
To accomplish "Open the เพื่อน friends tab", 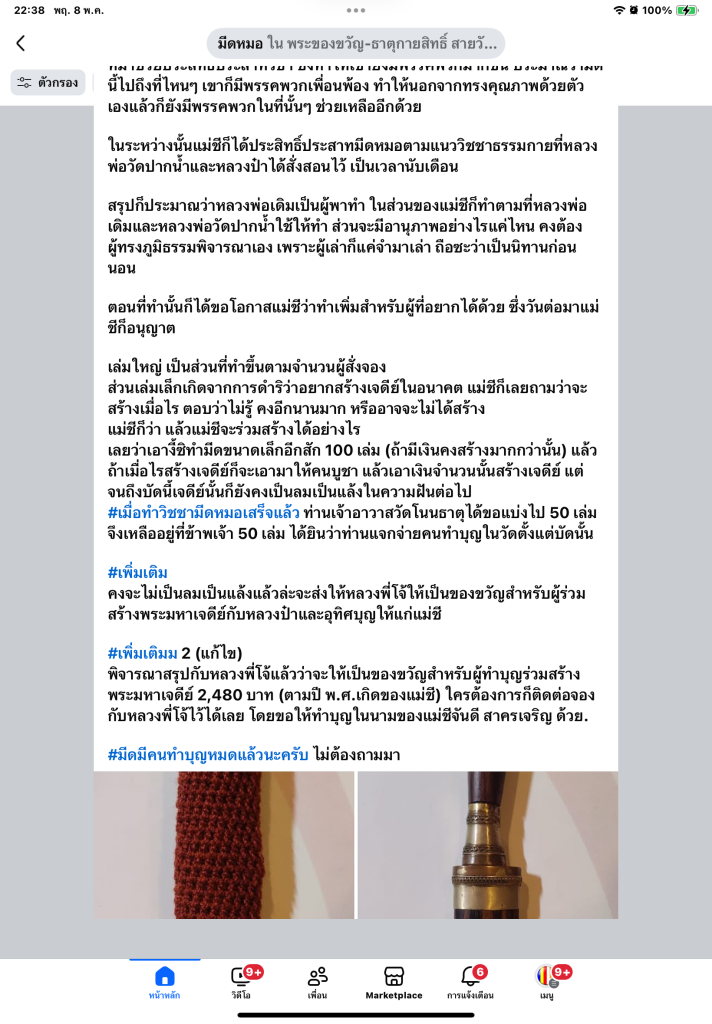I will (x=318, y=982).
